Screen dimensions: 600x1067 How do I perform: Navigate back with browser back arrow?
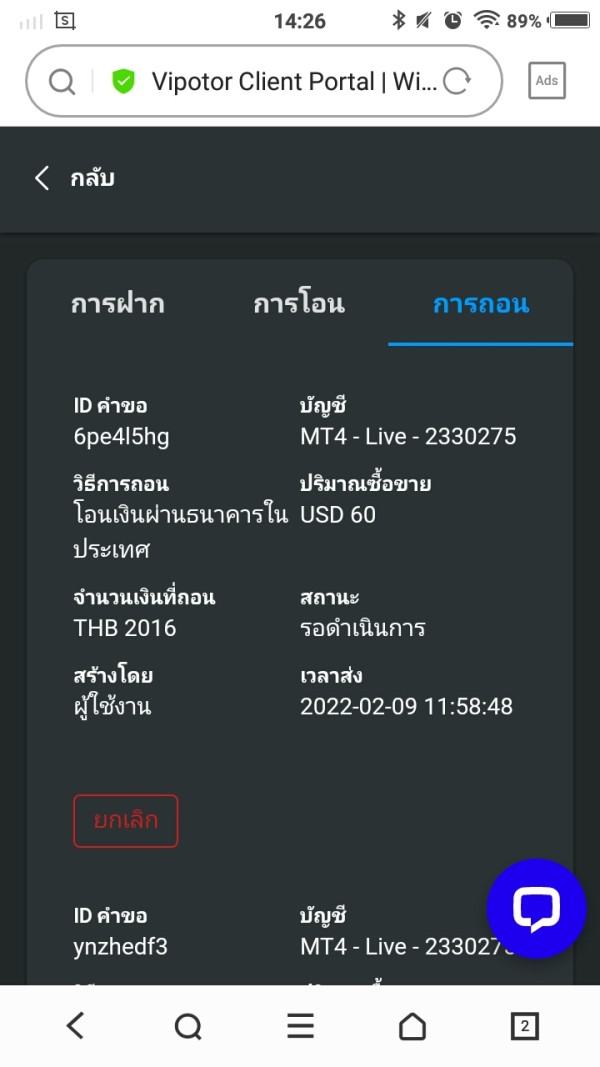coord(76,1025)
